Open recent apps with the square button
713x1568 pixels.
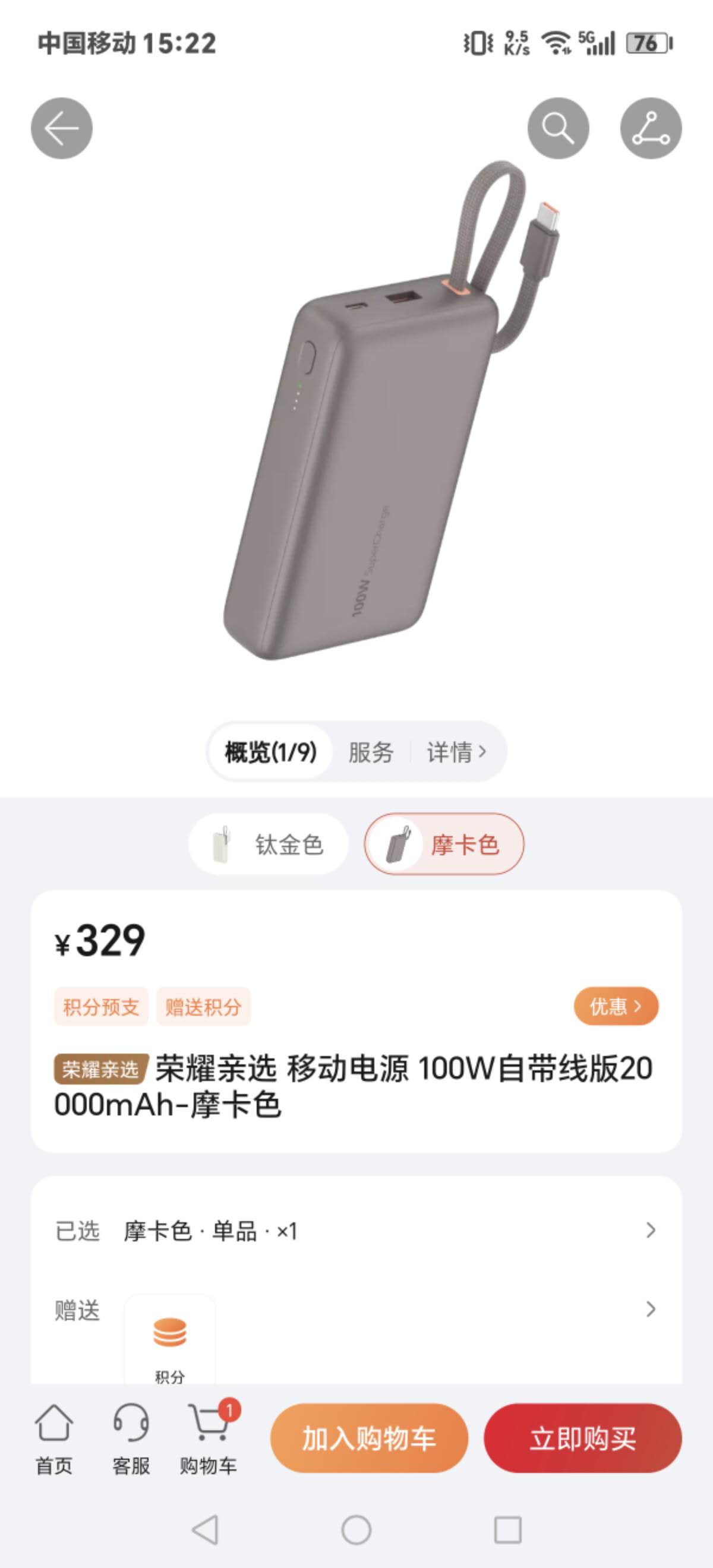[x=507, y=1529]
